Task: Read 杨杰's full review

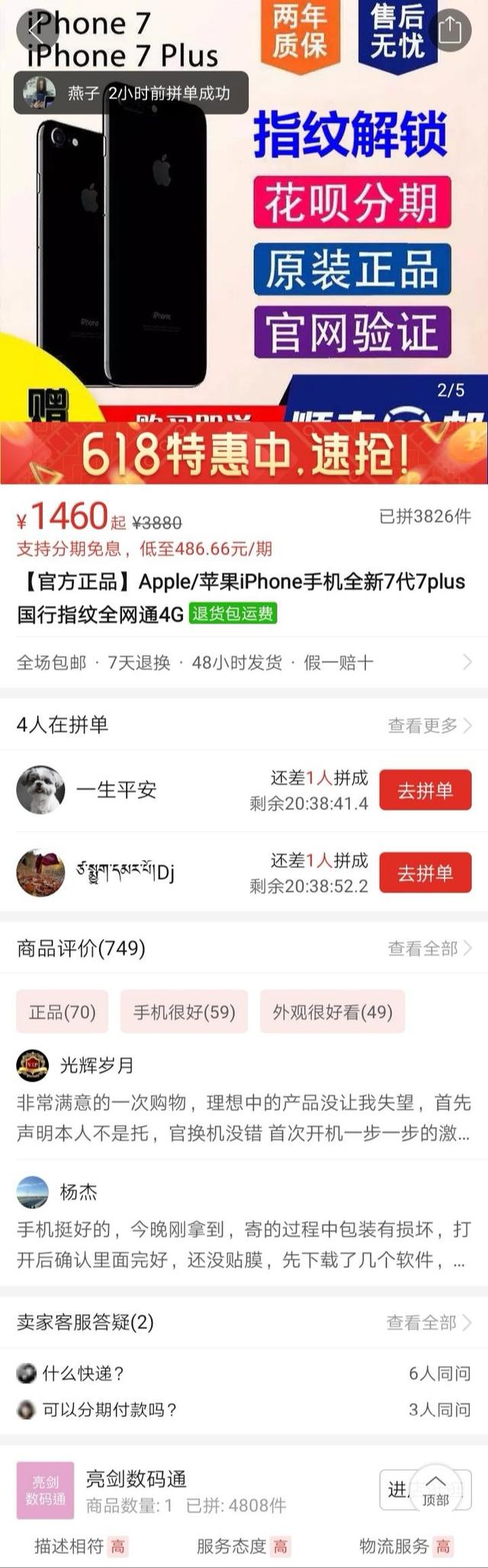Action: point(244,1244)
